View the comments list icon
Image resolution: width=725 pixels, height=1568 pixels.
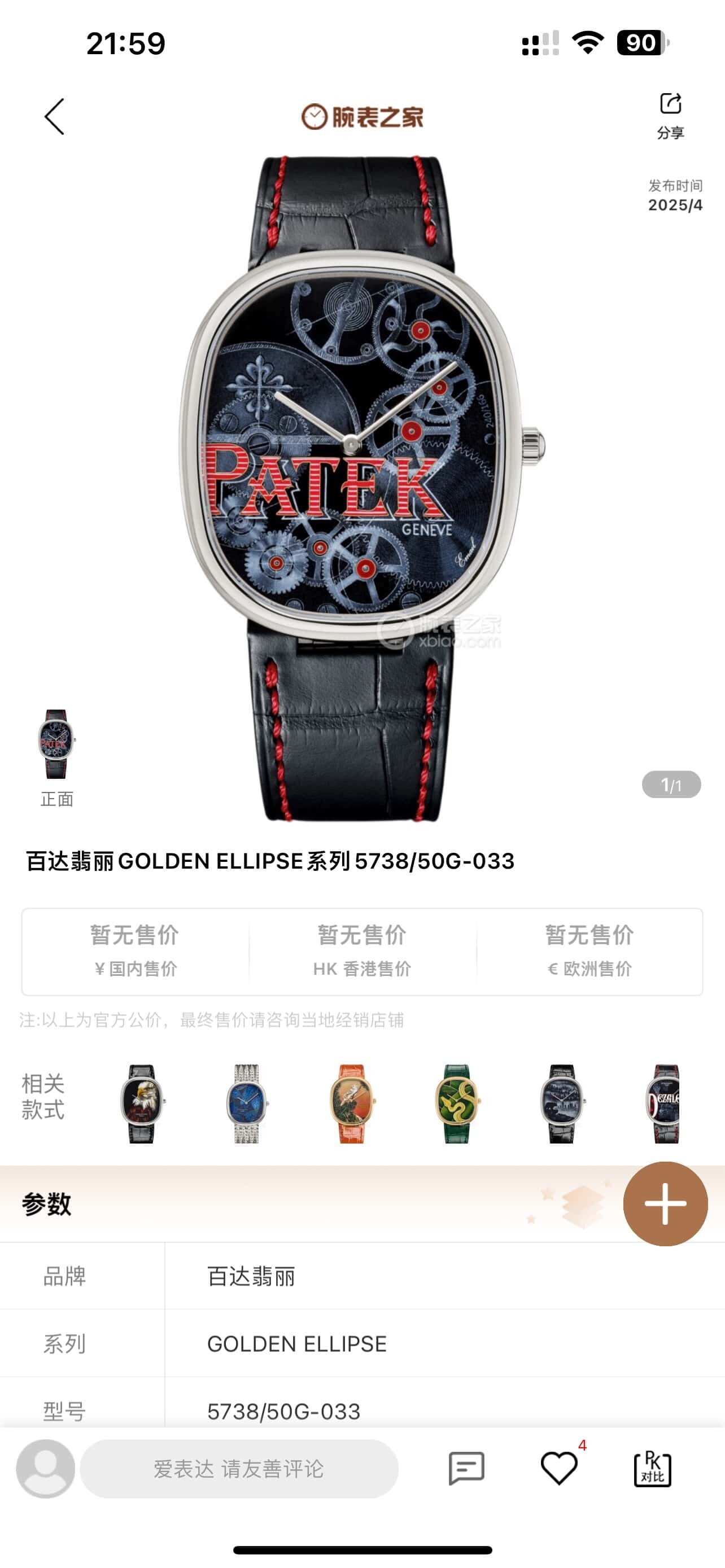click(466, 1468)
